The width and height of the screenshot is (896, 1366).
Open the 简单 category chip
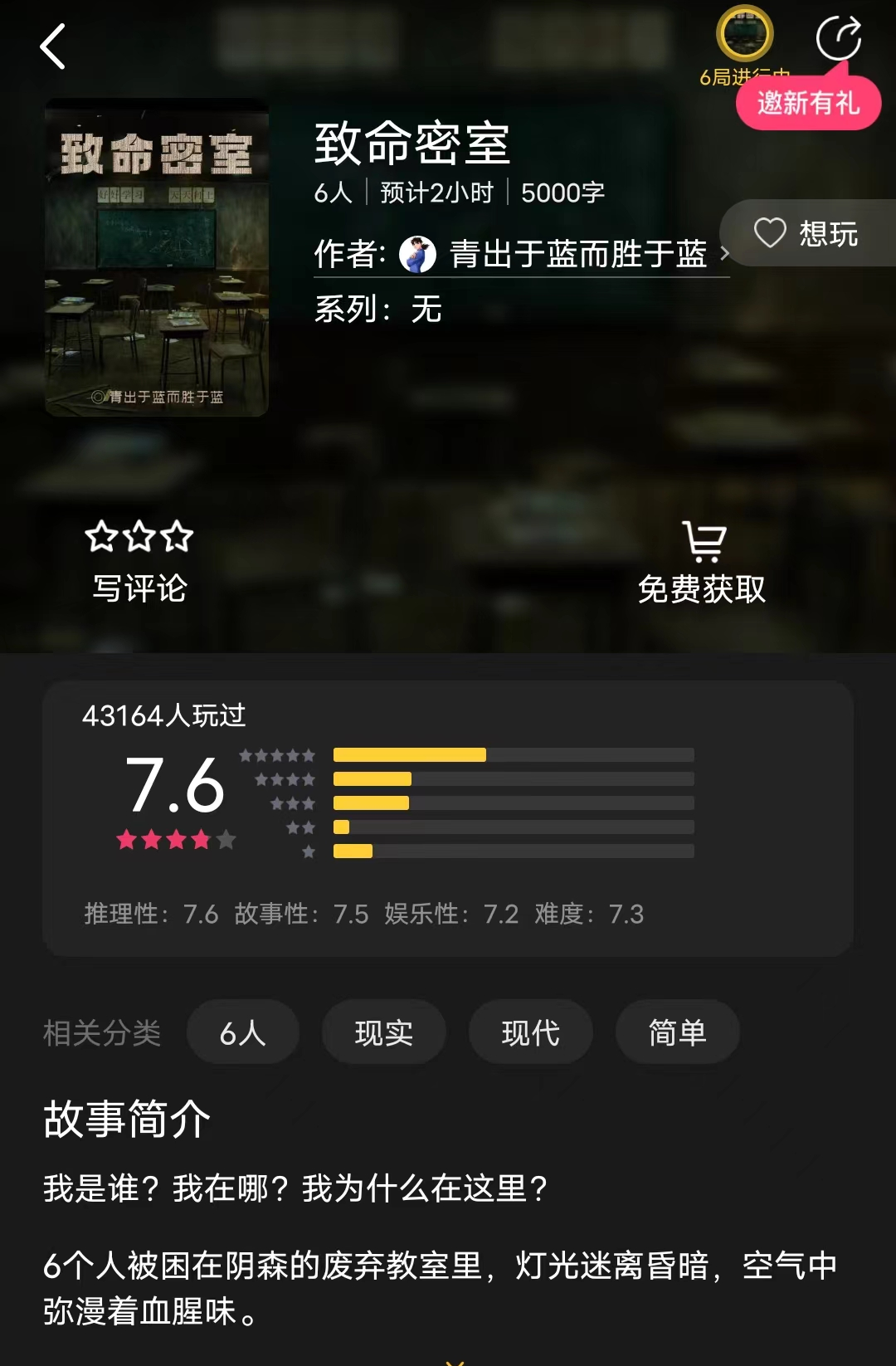click(x=677, y=1032)
